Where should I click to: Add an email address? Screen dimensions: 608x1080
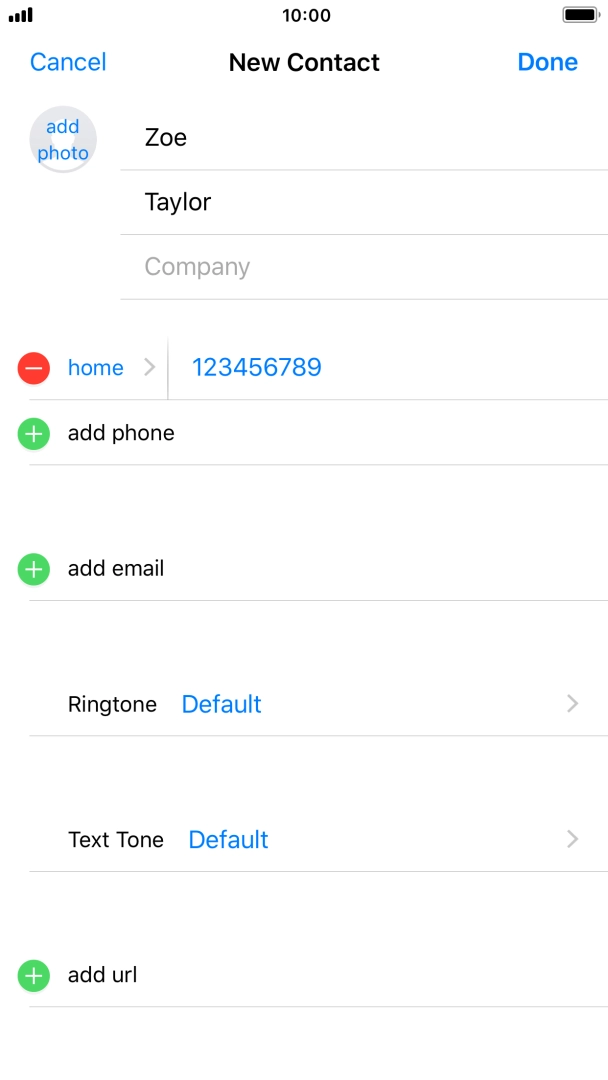(x=318, y=569)
